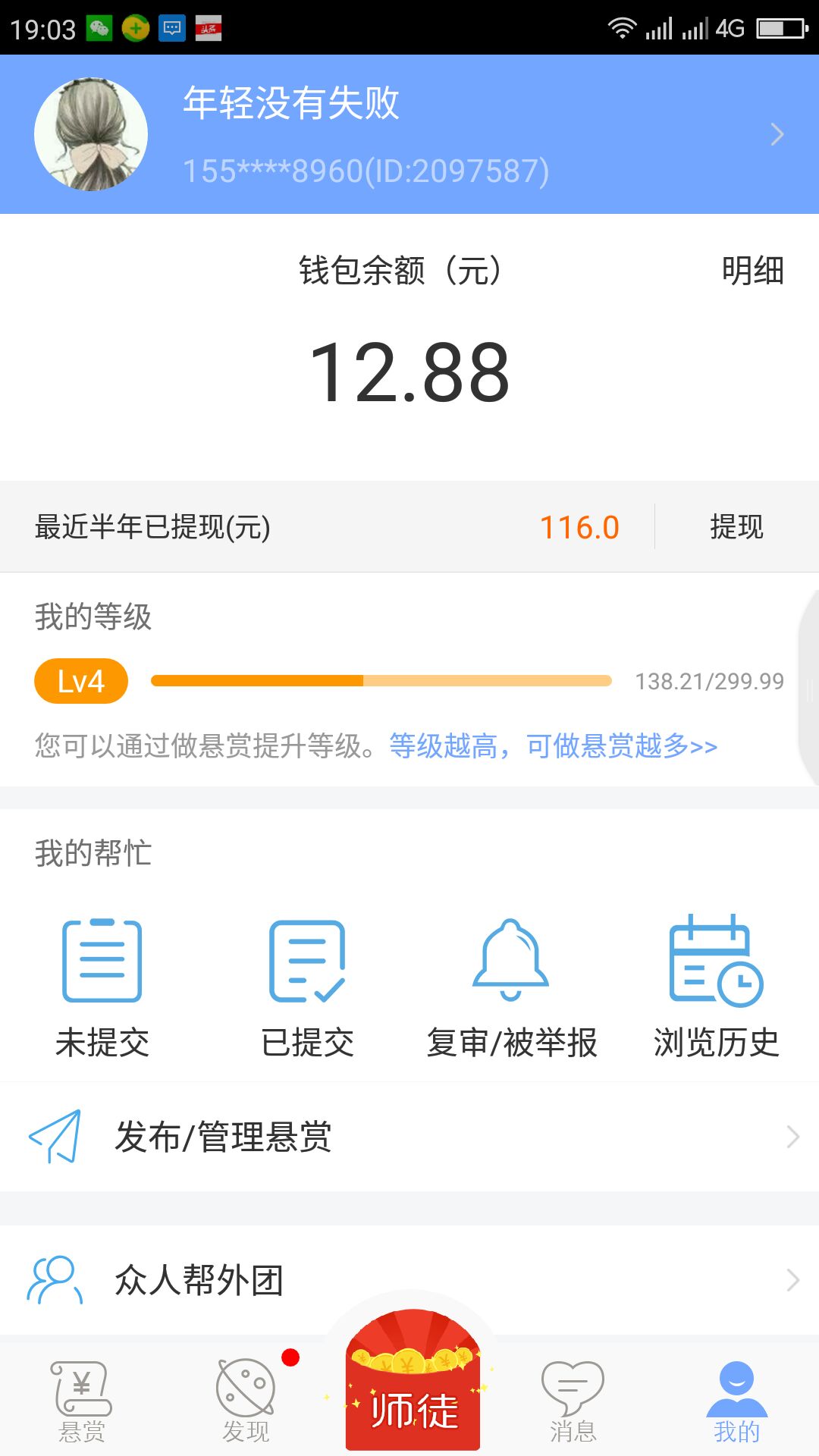Open link 等级越高，可做悬赏越多>>
The height and width of the screenshot is (1456, 819).
(x=552, y=747)
